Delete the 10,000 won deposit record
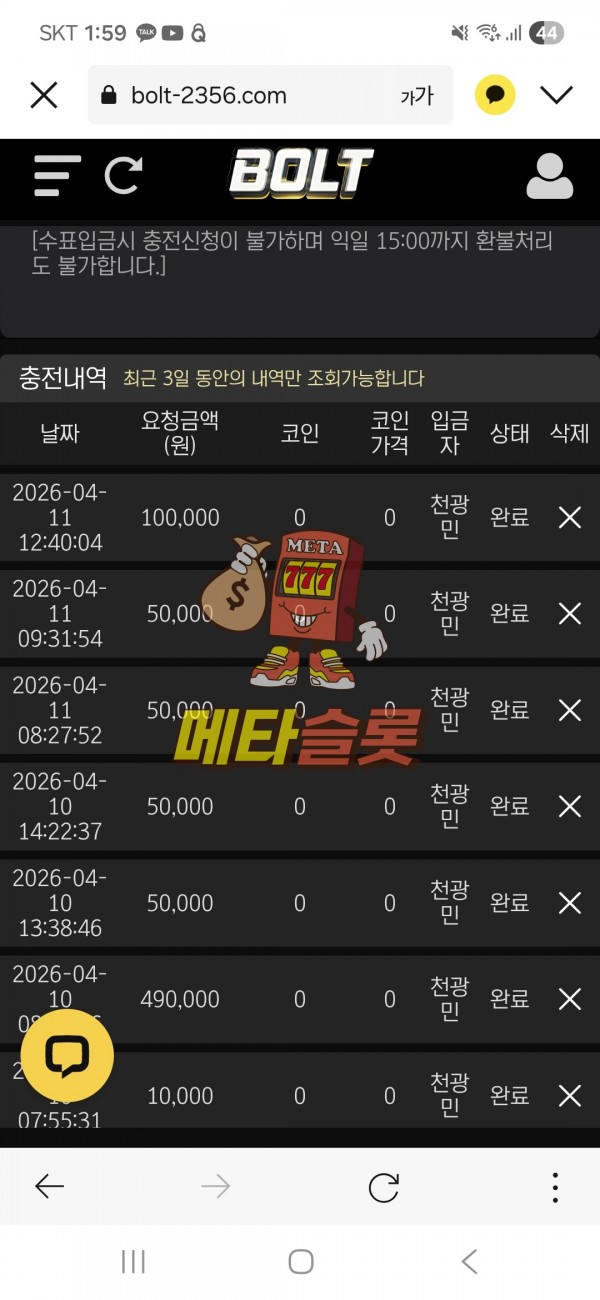 click(569, 1096)
